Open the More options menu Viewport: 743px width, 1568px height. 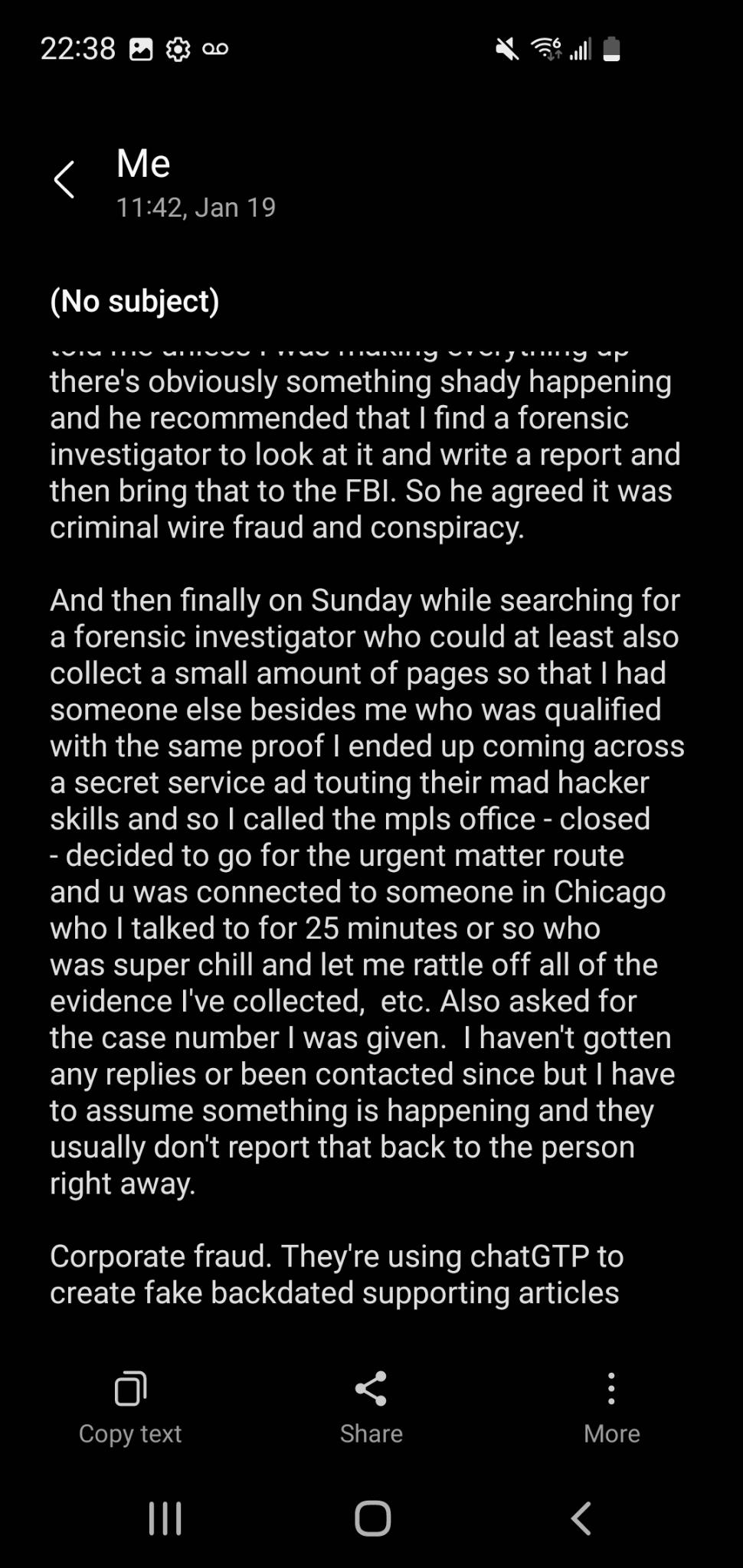tap(611, 1408)
